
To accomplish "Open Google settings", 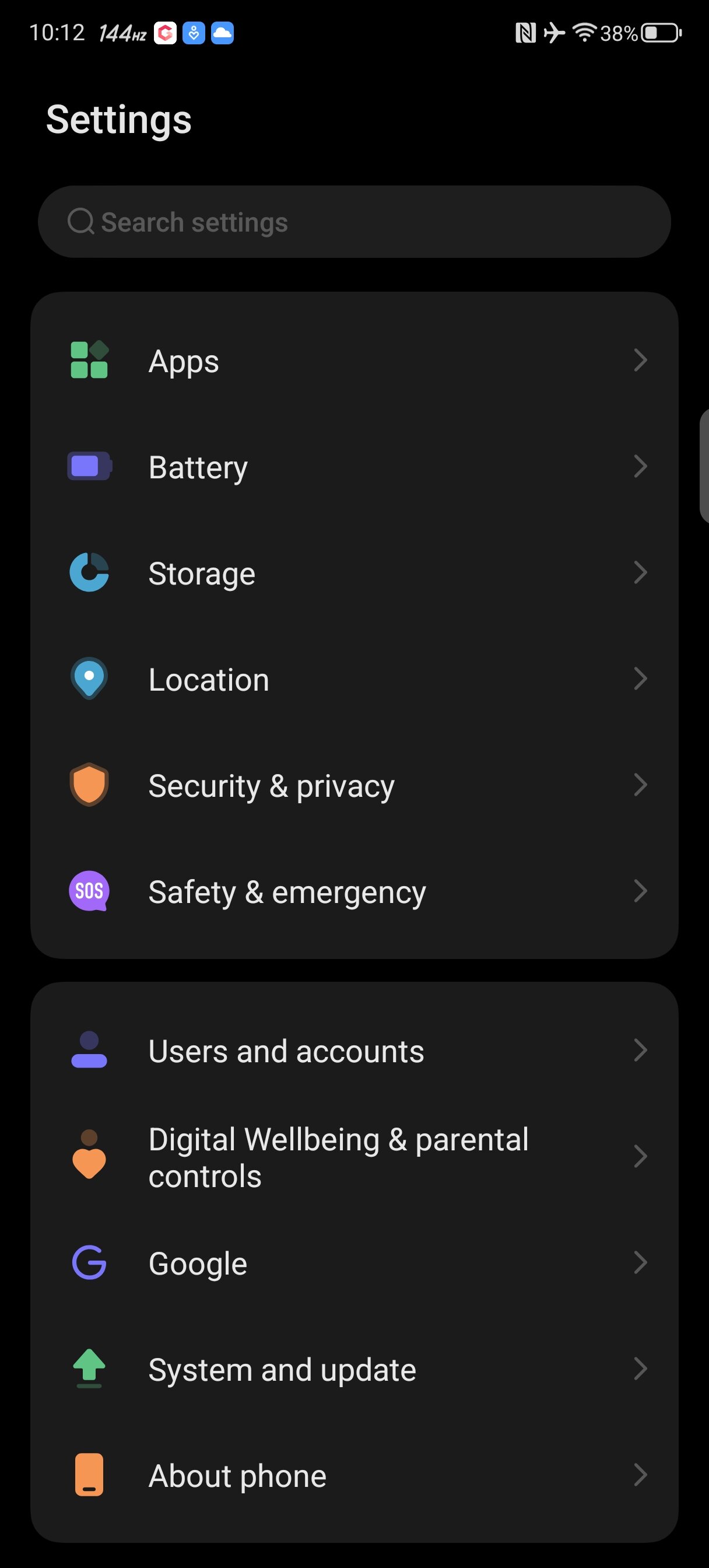I will coord(354,1263).
